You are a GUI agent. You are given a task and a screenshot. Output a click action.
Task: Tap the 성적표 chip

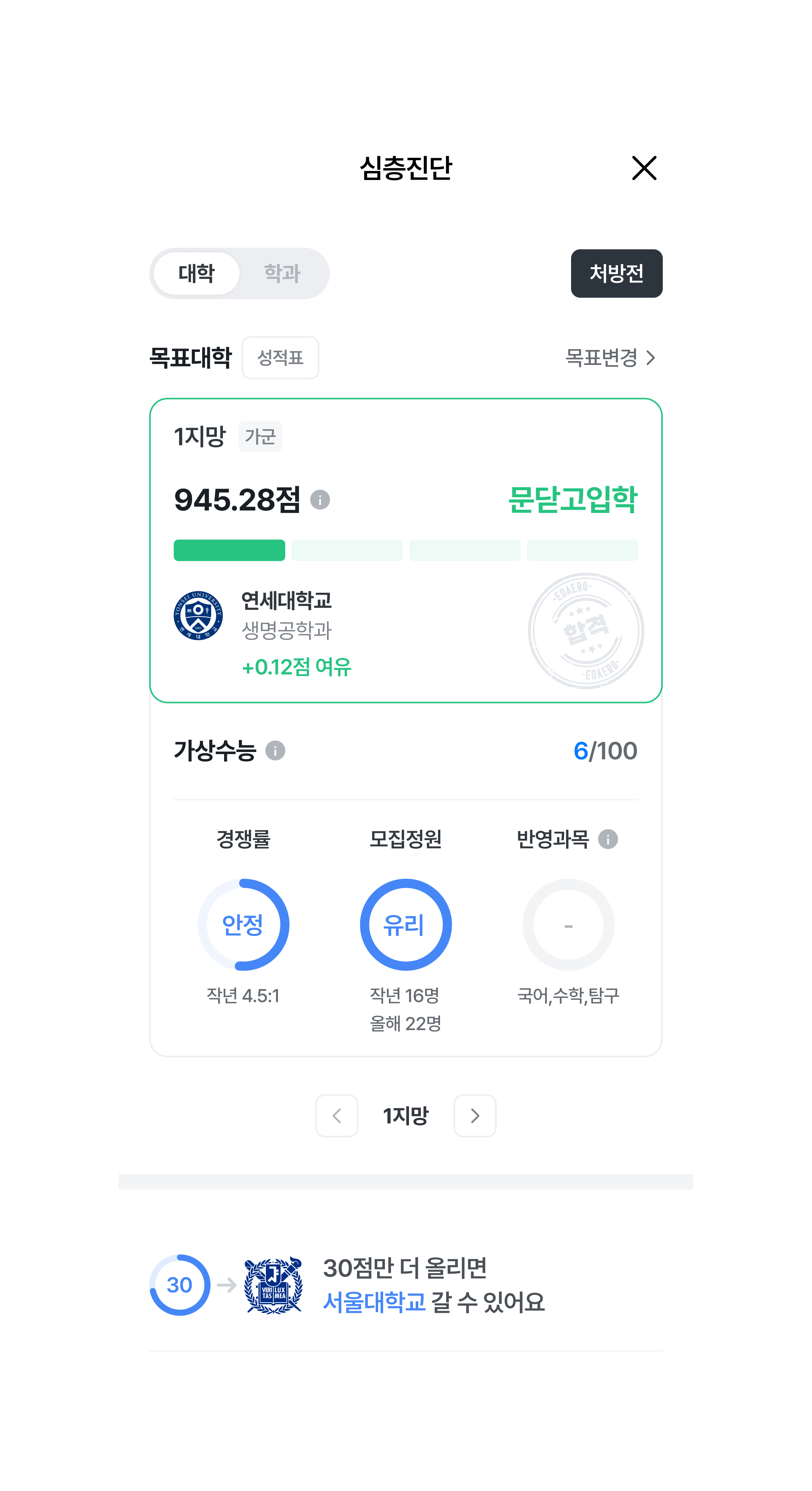(280, 358)
